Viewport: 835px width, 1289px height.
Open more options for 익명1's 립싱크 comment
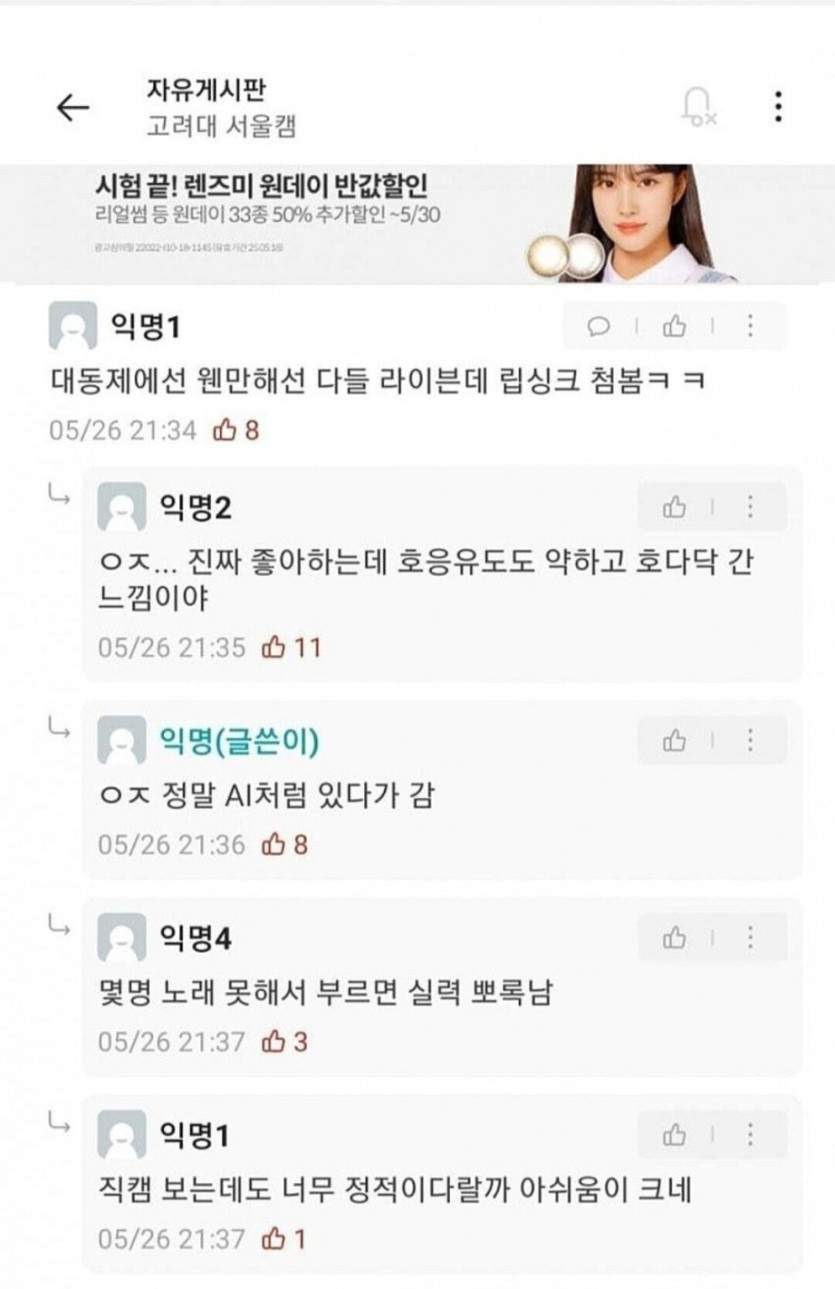pyautogui.click(x=750, y=326)
